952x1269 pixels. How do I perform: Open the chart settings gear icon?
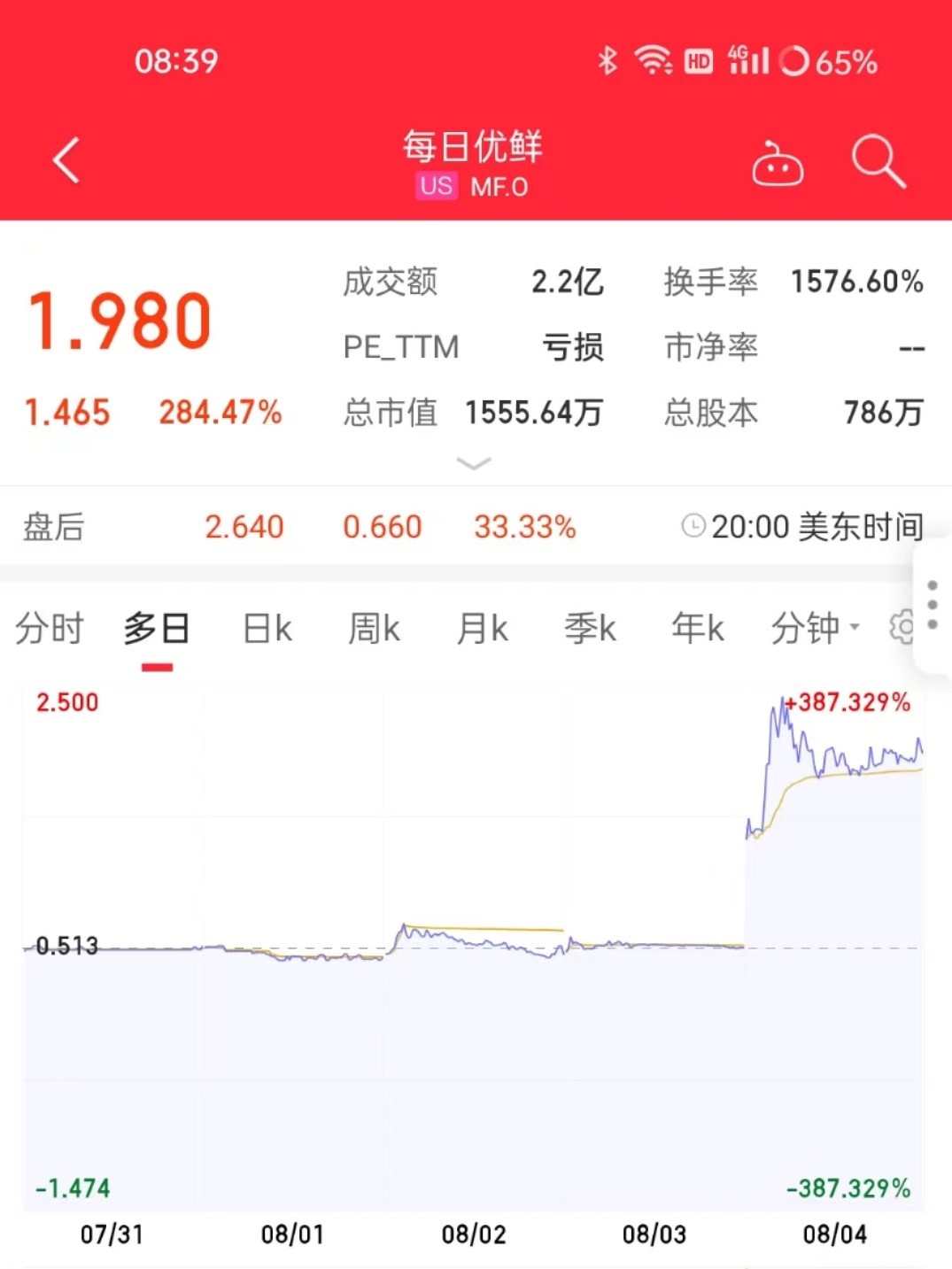coord(902,628)
